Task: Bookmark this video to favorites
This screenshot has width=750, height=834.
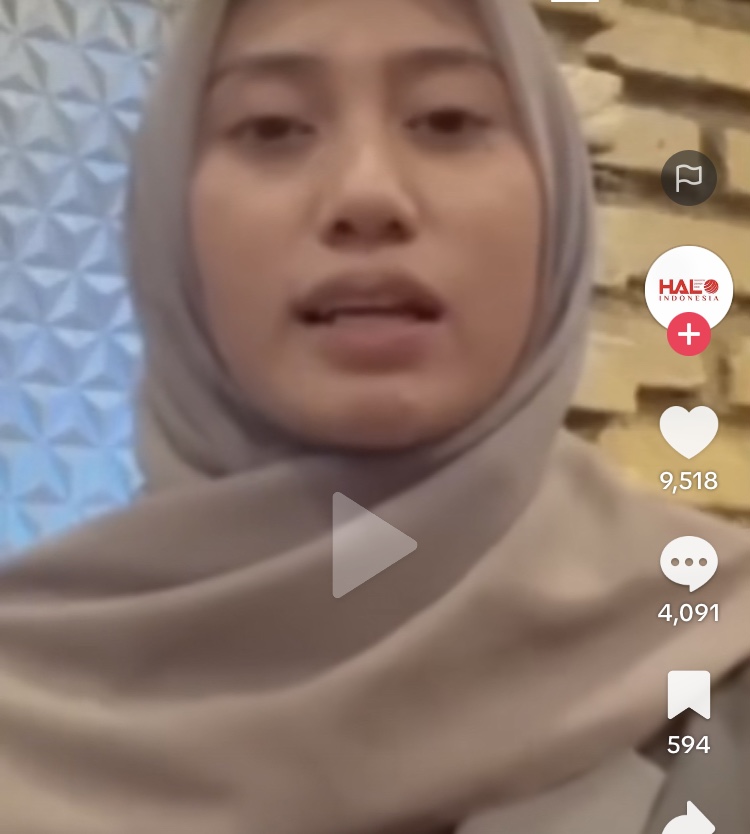Action: (x=689, y=695)
